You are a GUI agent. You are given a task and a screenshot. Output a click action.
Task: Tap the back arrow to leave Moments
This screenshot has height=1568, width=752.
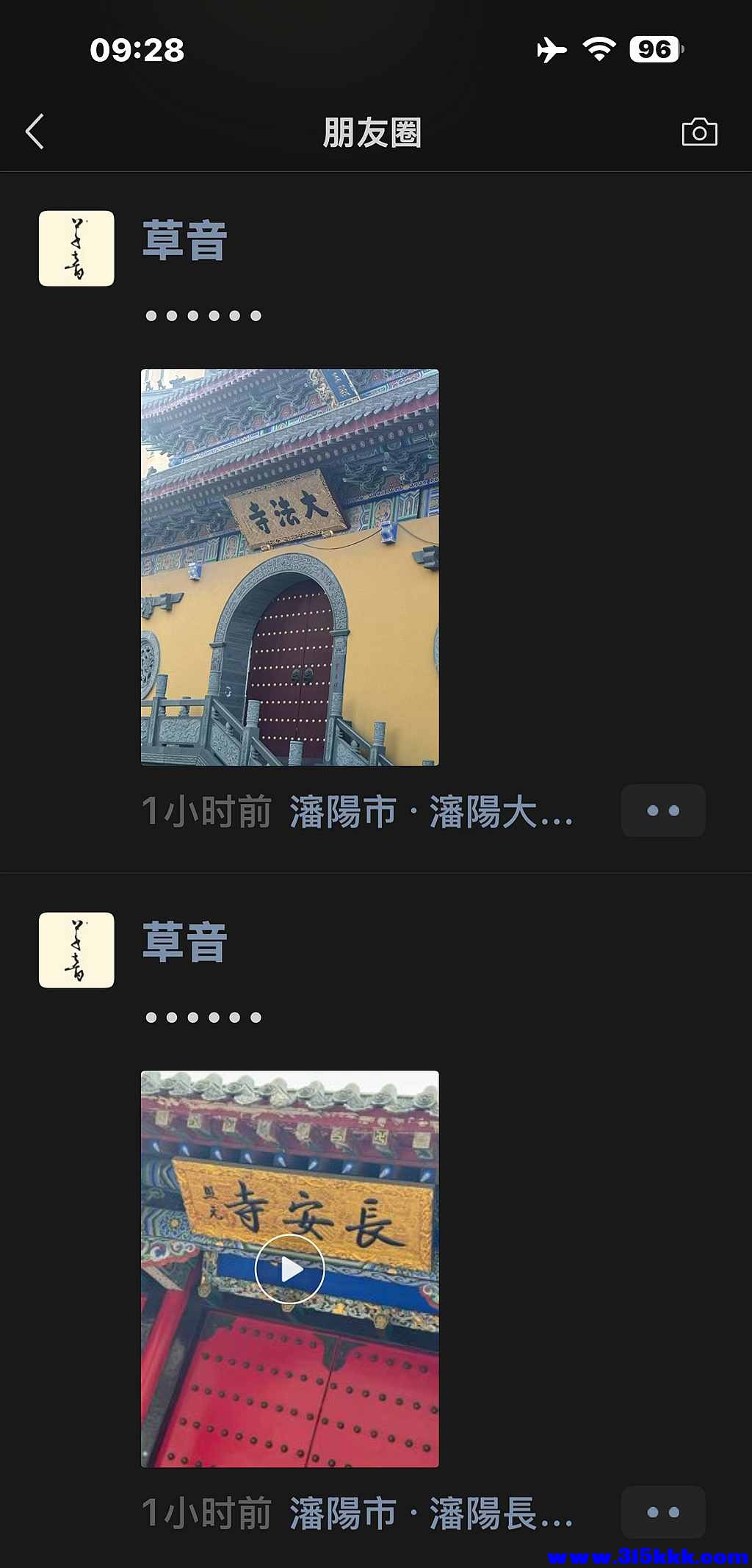coord(32,131)
